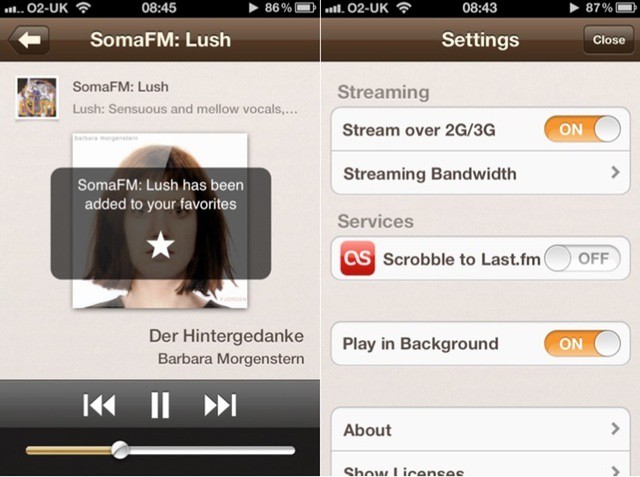Pause the current stream

(x=160, y=405)
